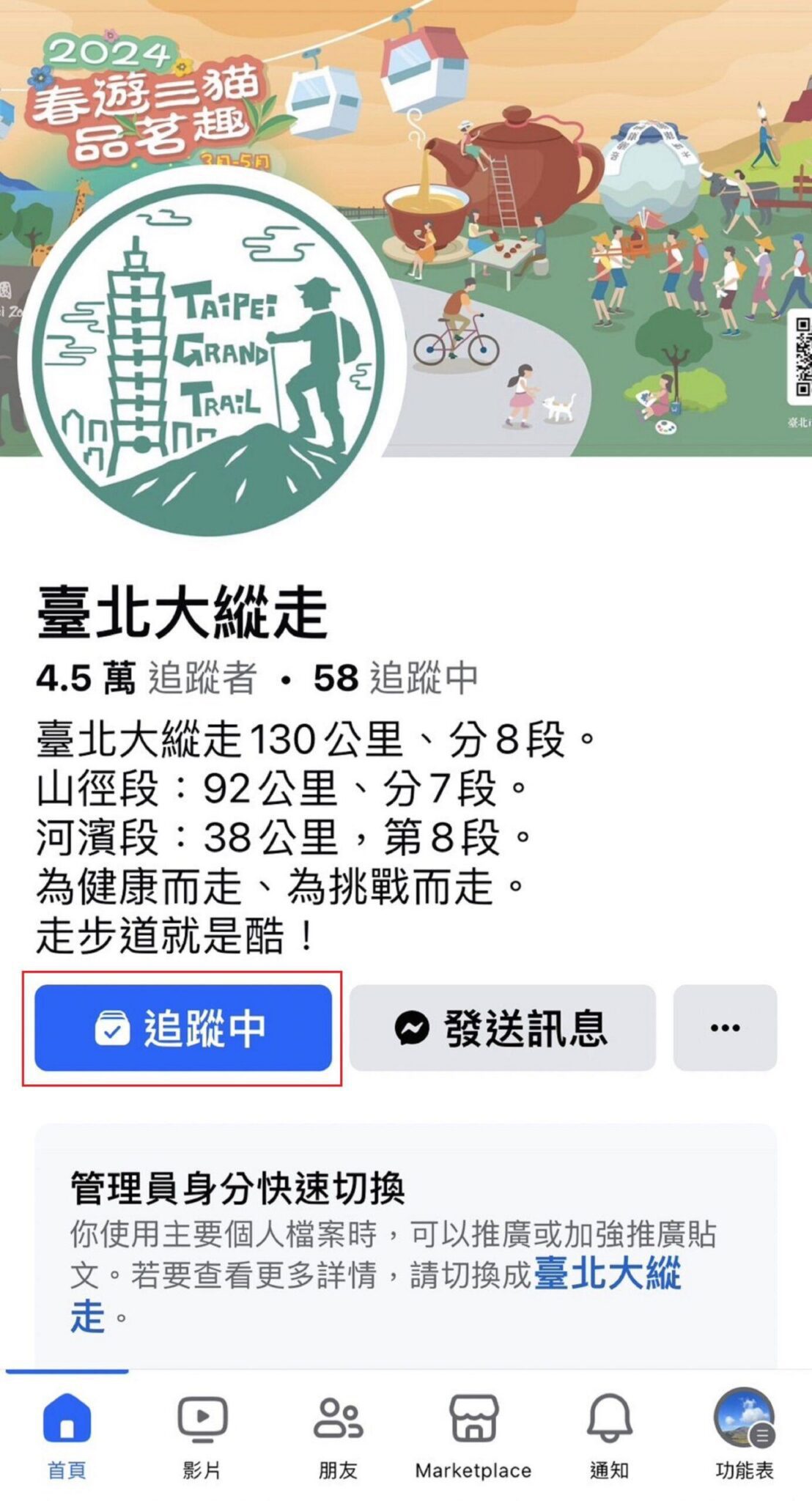812x1501 pixels.
Task: Tap the 追蹤中 following button
Action: click(183, 1028)
